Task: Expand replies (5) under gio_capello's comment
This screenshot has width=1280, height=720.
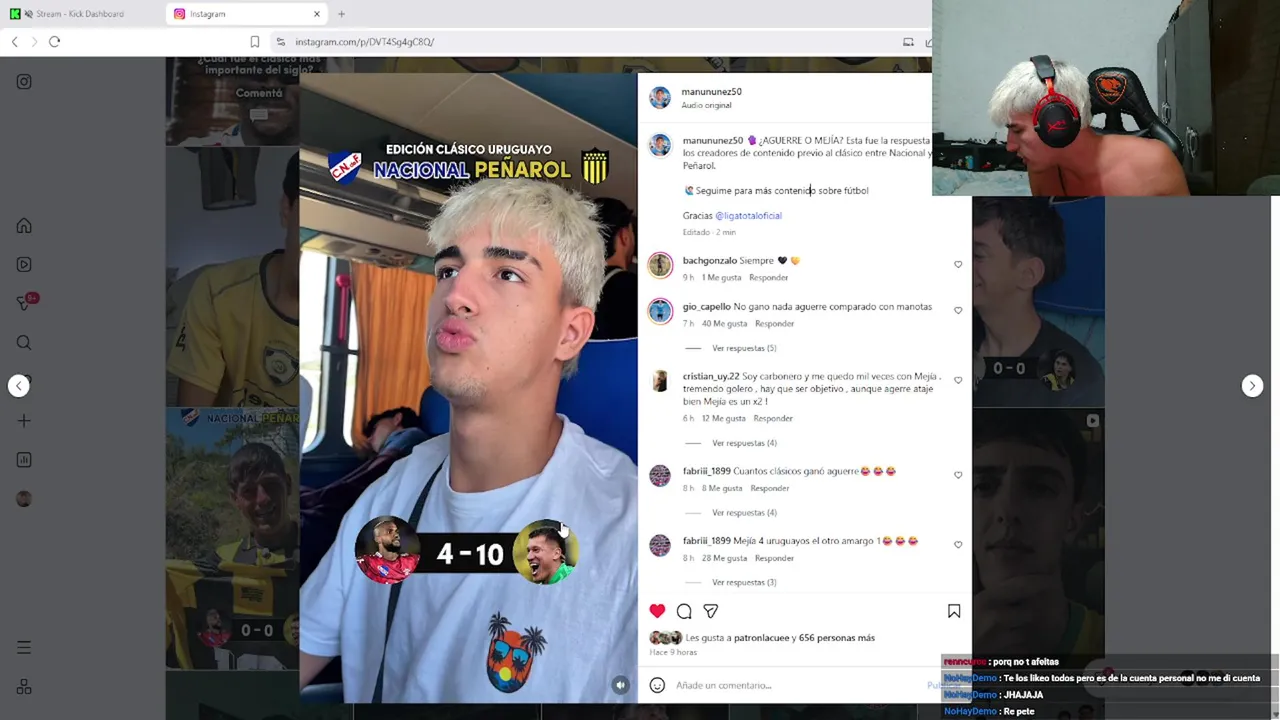Action: tap(743, 348)
